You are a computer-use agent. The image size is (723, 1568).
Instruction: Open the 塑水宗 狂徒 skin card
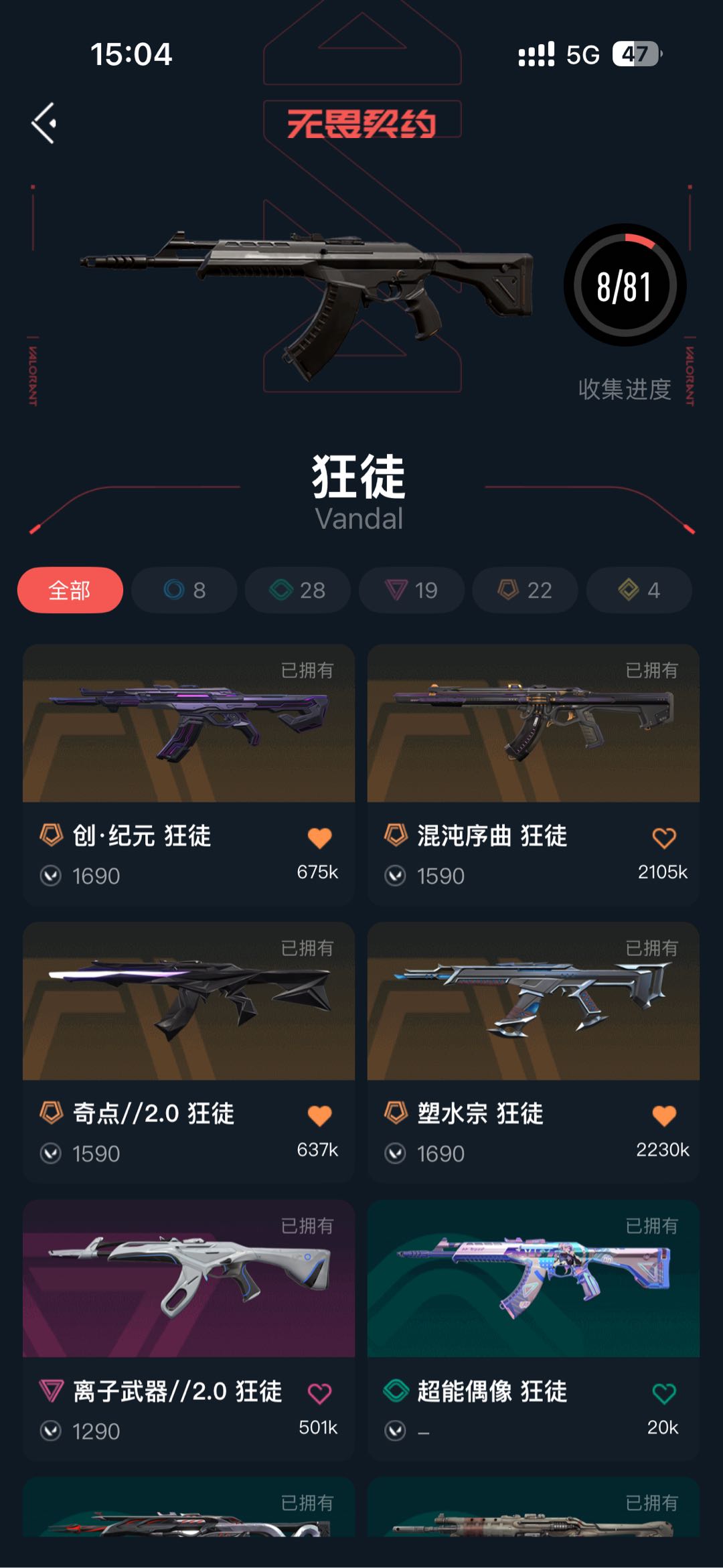click(533, 1002)
